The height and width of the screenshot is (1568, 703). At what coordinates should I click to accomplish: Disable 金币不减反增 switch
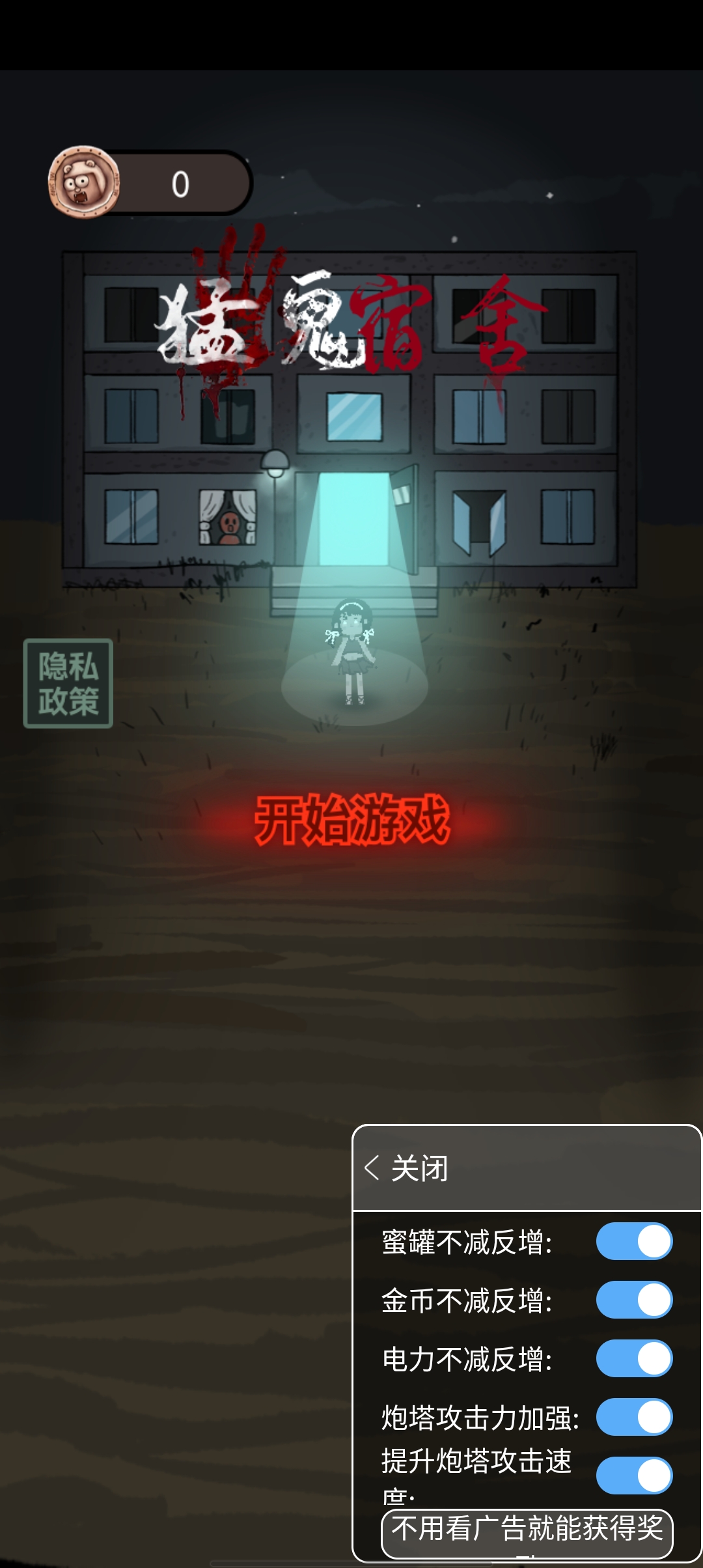(634, 1300)
